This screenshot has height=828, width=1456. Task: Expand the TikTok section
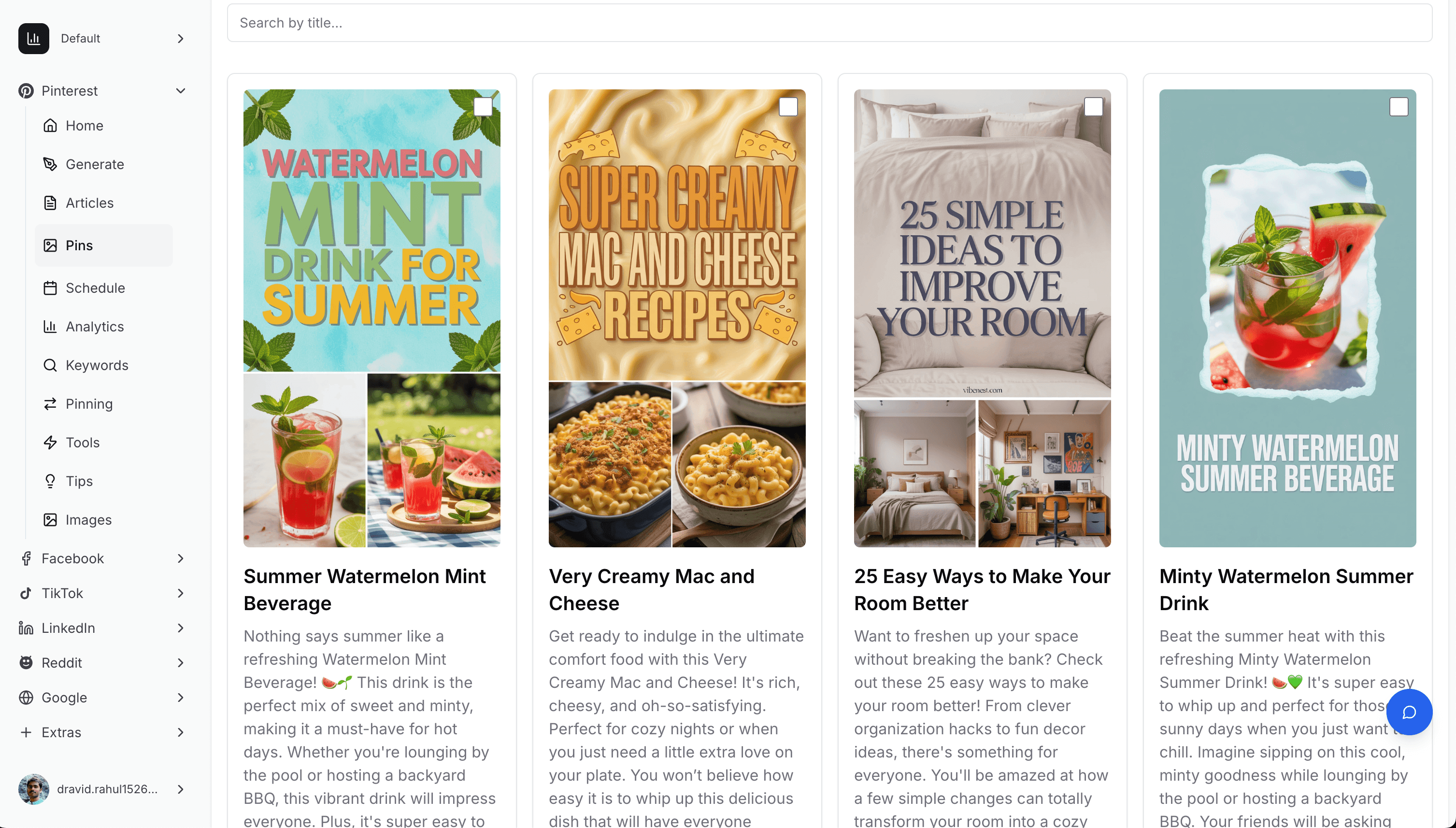click(x=102, y=593)
